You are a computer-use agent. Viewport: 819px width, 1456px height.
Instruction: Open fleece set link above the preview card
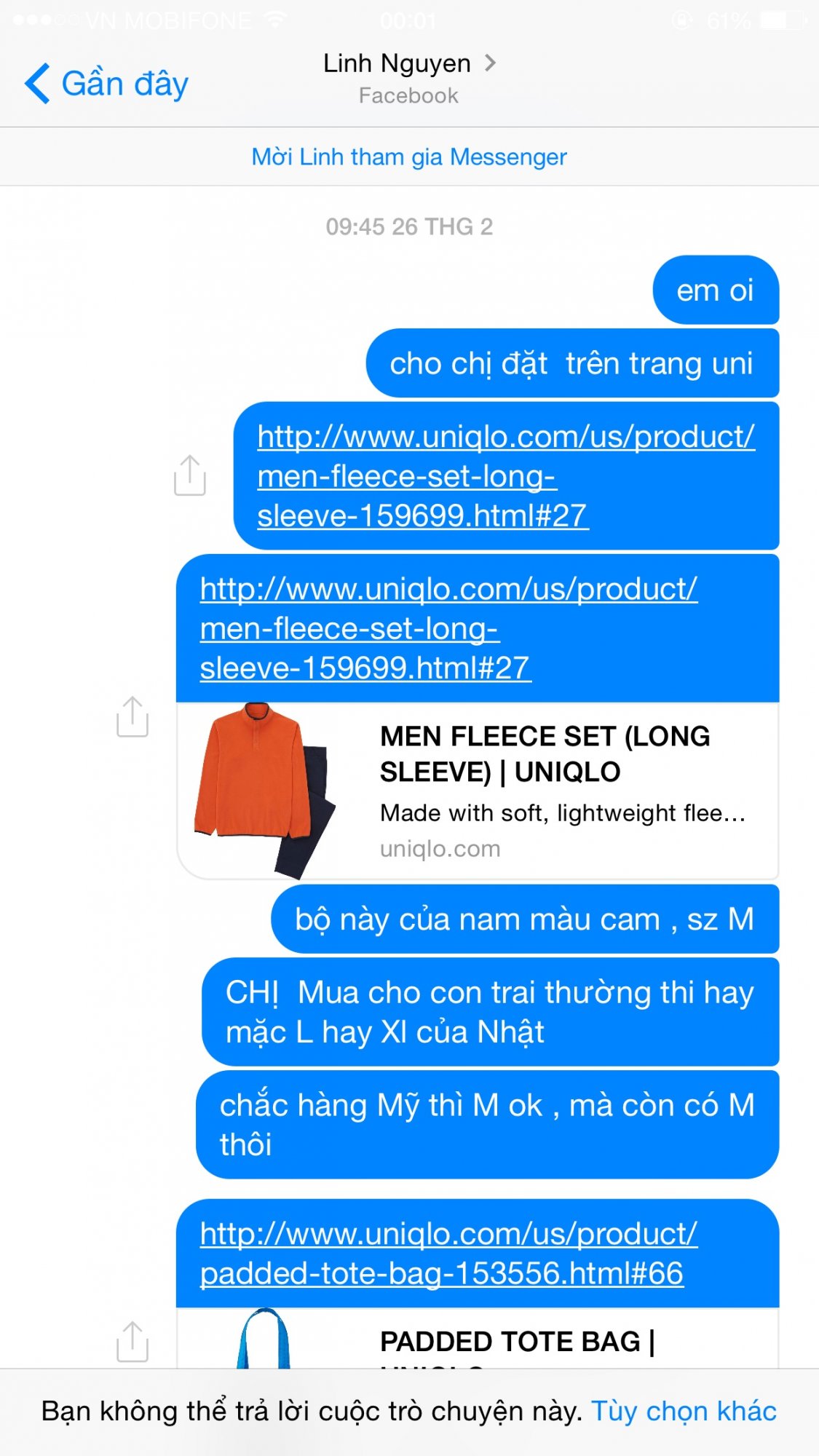(x=448, y=628)
